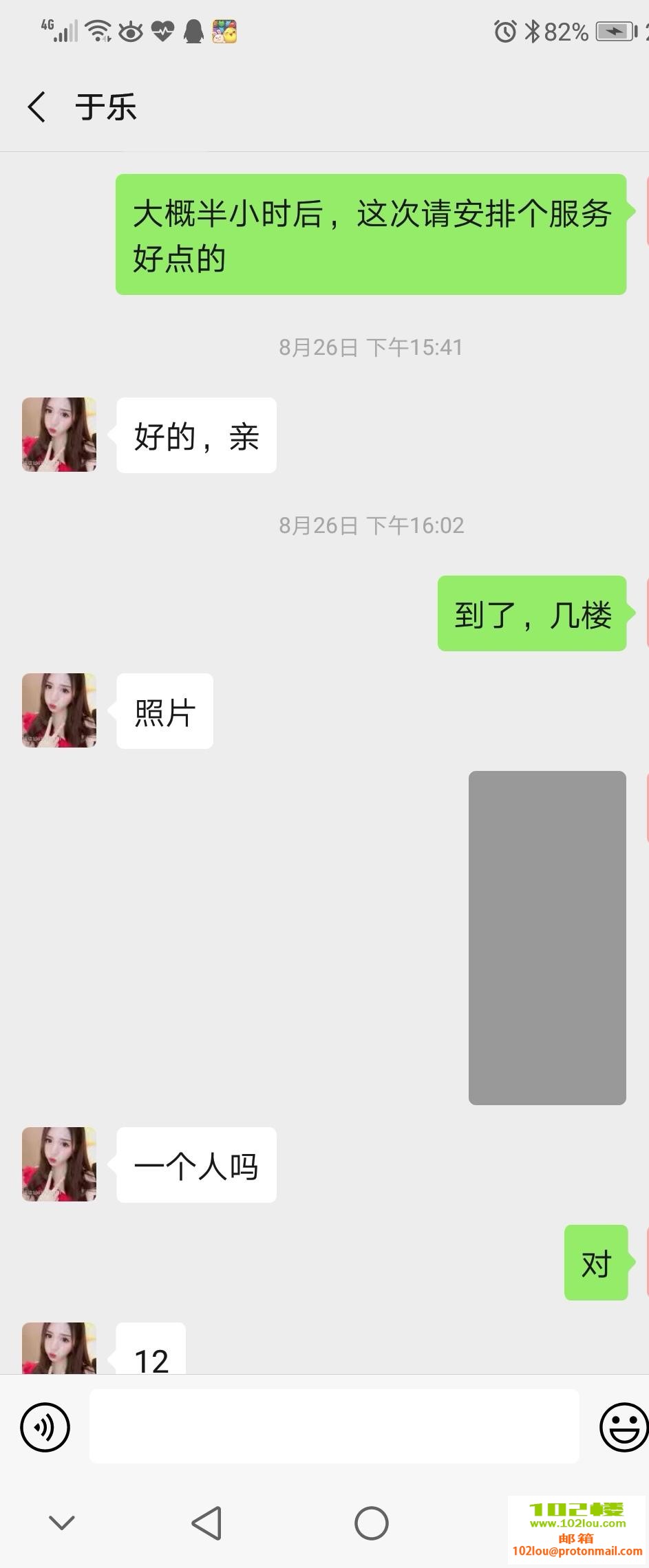Tap the Wi-Fi status icon

click(x=98, y=30)
